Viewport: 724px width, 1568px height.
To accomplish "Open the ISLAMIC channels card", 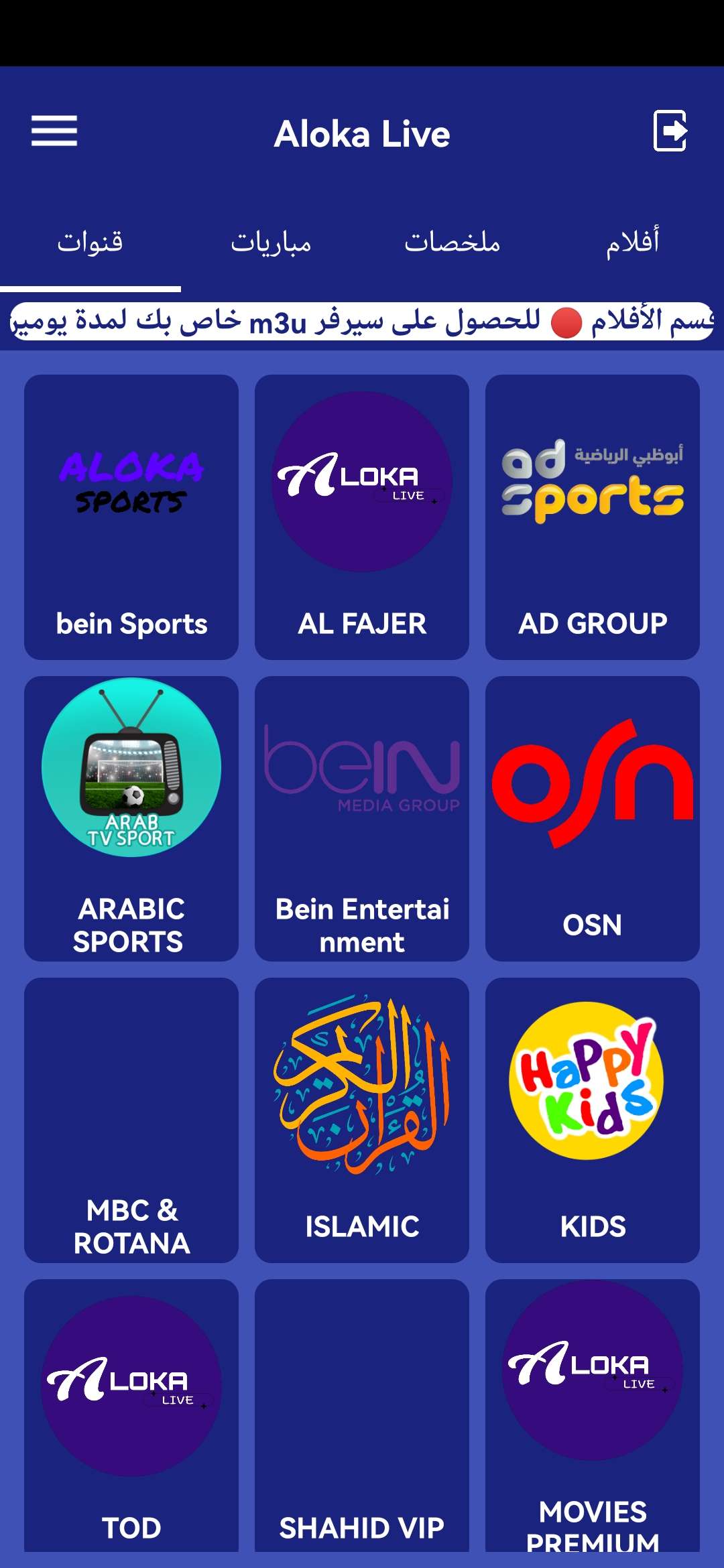I will tap(362, 1120).
